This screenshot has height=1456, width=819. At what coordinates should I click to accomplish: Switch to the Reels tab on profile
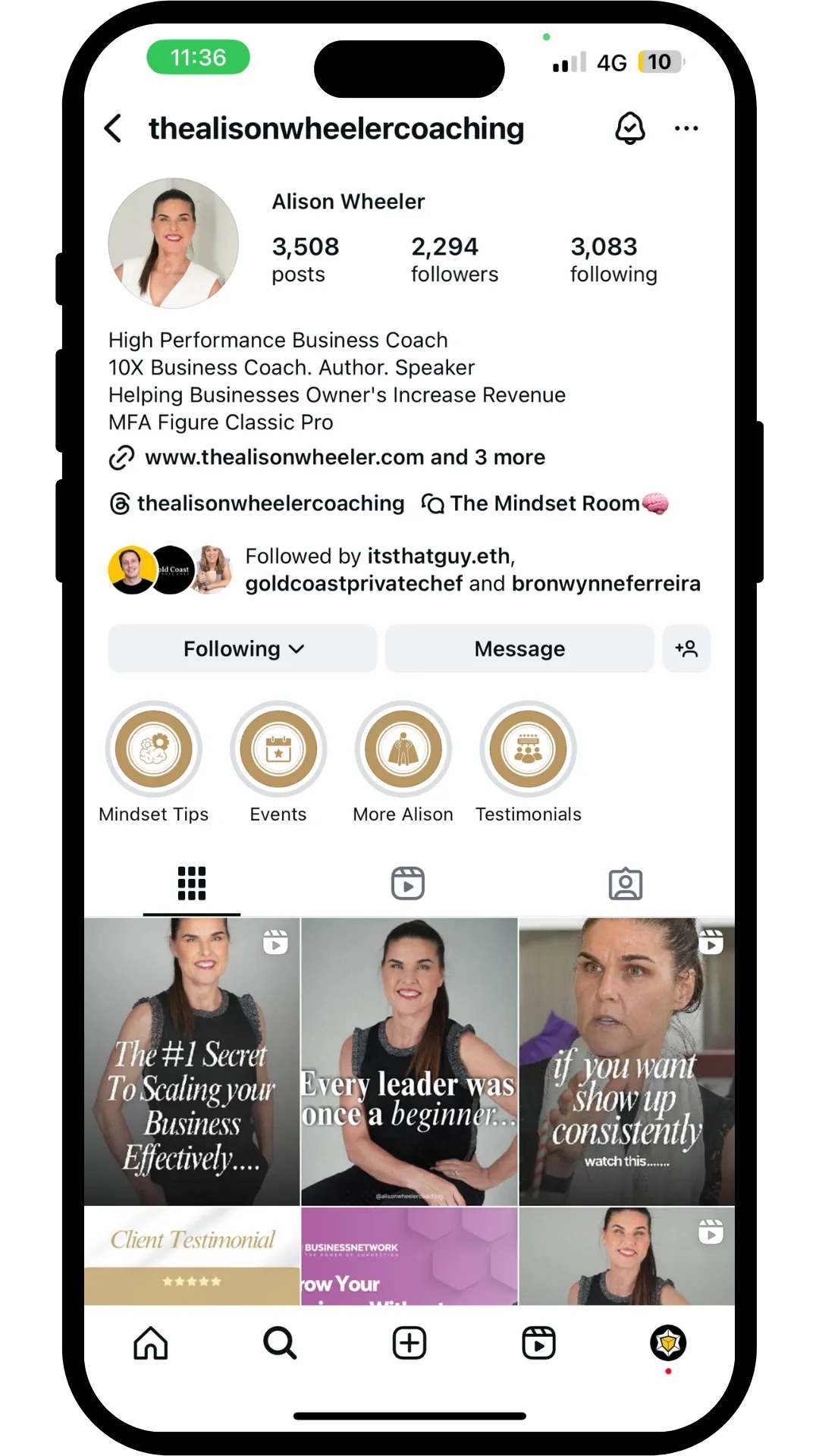tap(408, 883)
